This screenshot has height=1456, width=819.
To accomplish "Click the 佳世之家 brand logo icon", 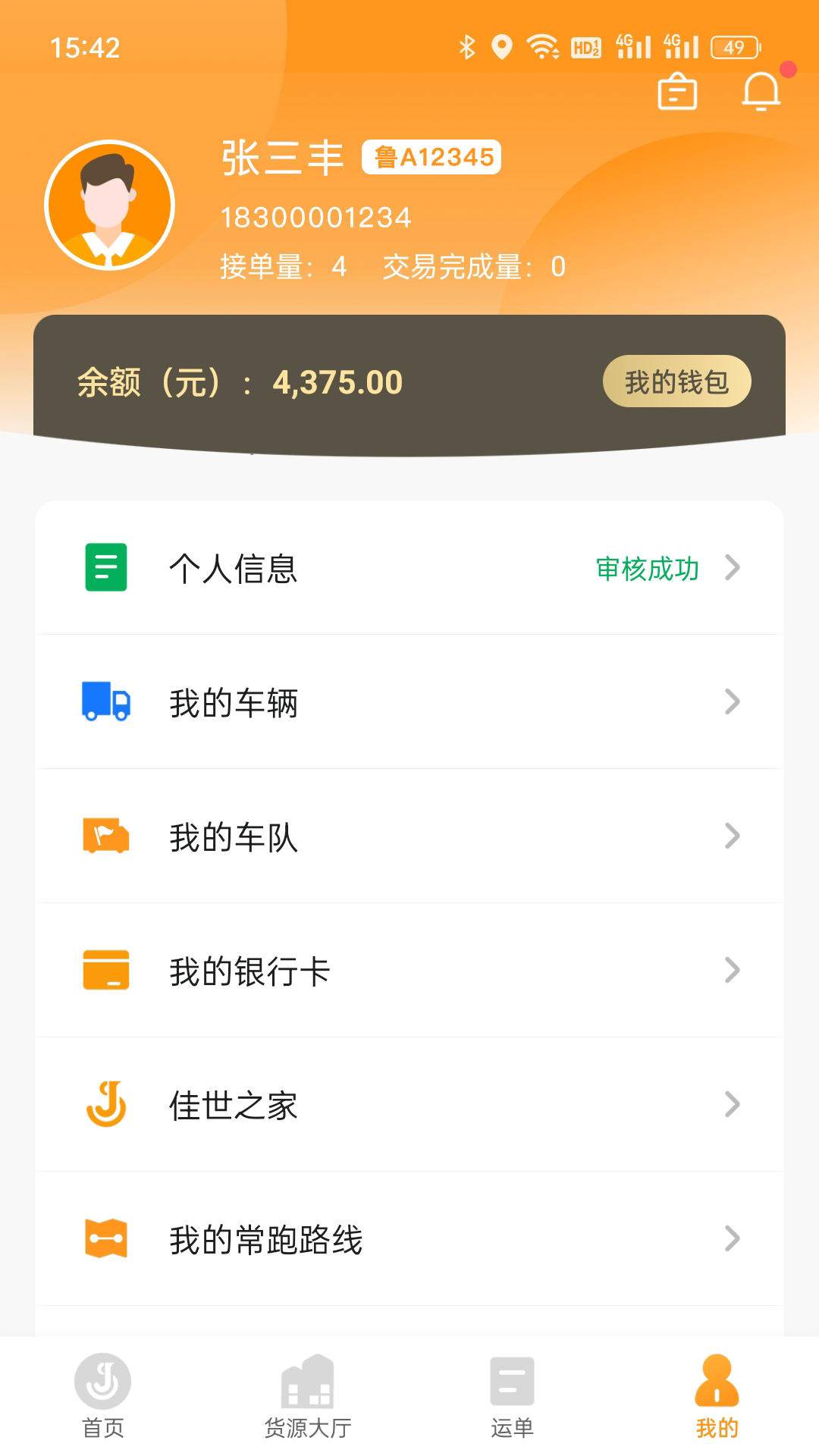I will pos(106,1105).
